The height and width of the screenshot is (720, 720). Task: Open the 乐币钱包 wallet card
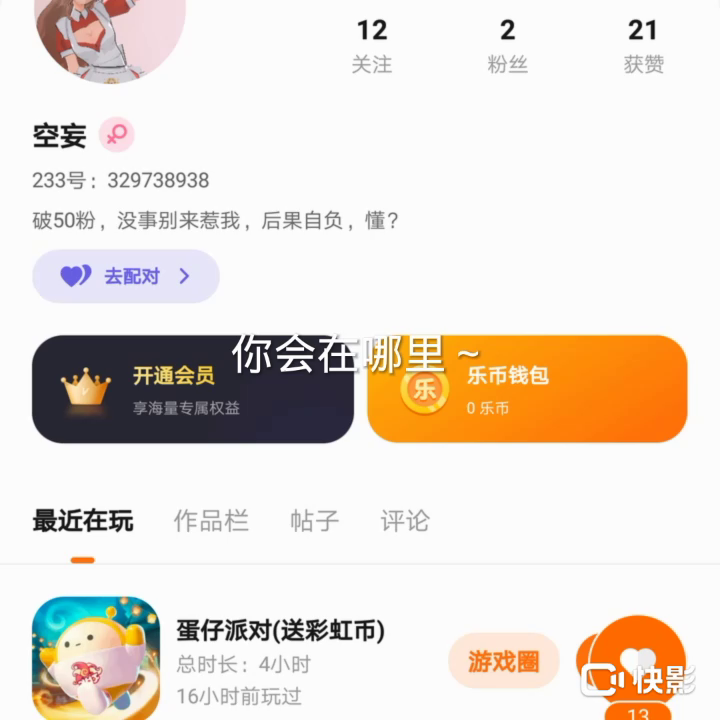pyautogui.click(x=527, y=389)
